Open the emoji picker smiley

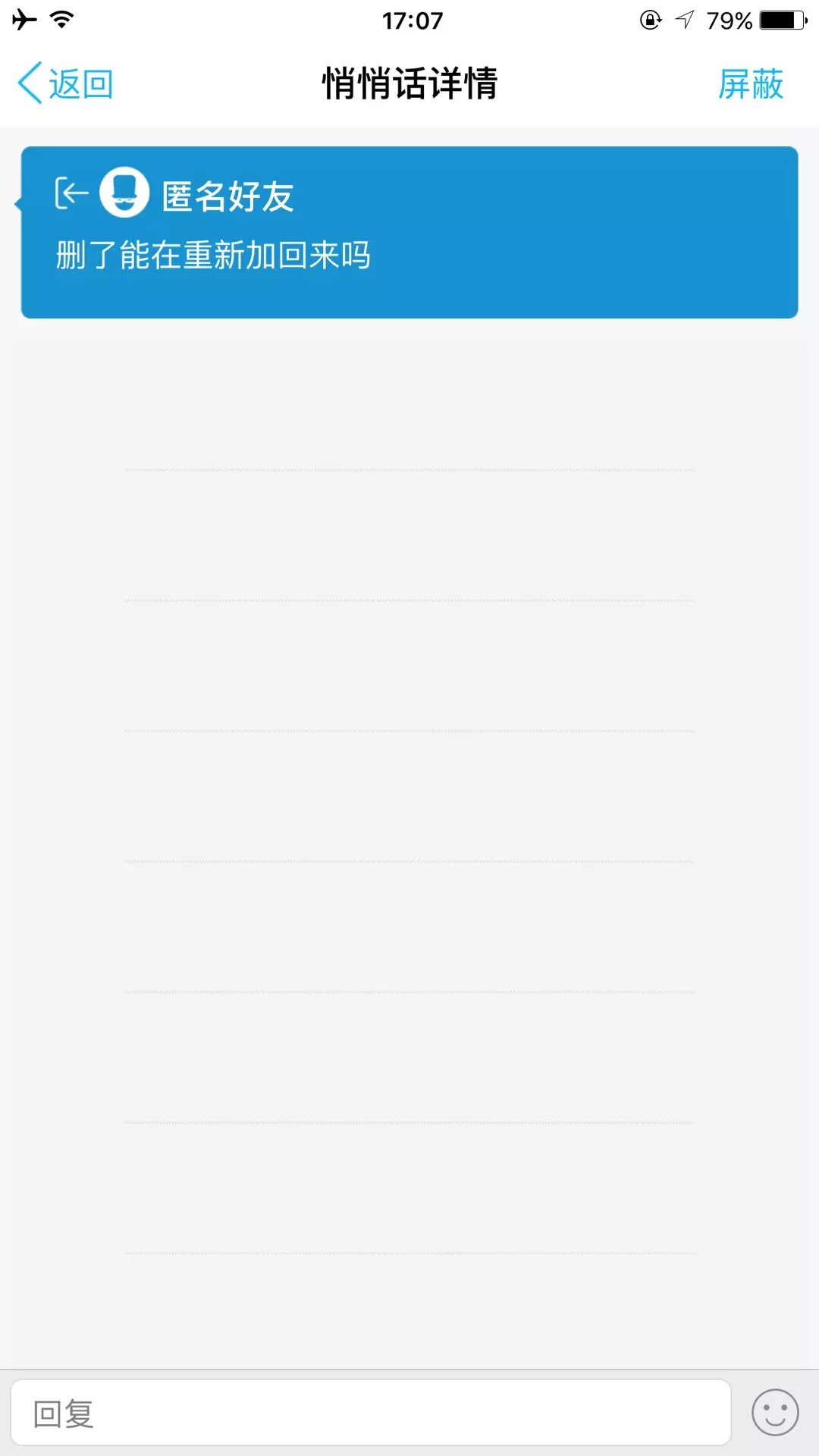click(x=774, y=1413)
